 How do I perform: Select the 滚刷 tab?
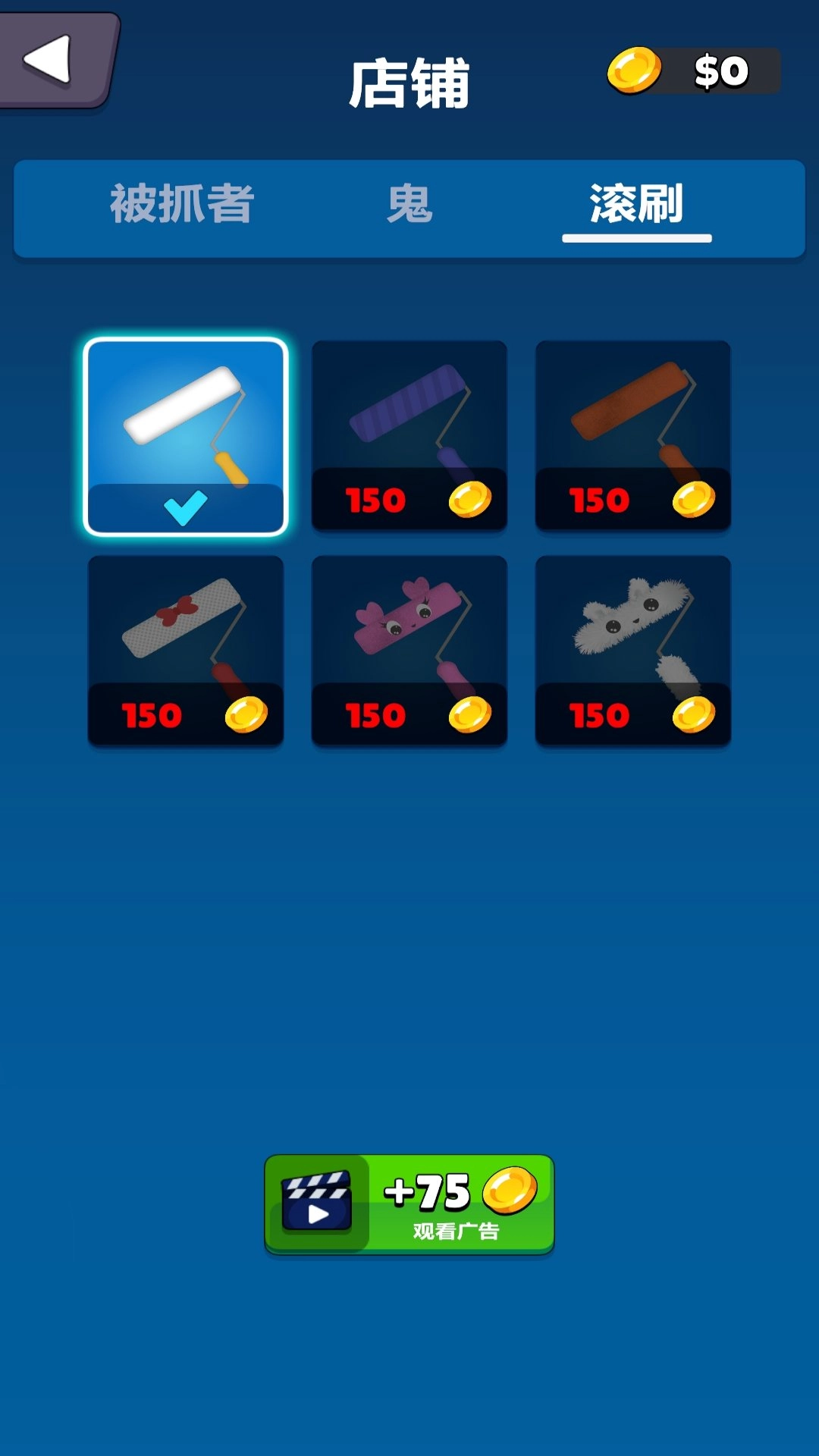636,205
